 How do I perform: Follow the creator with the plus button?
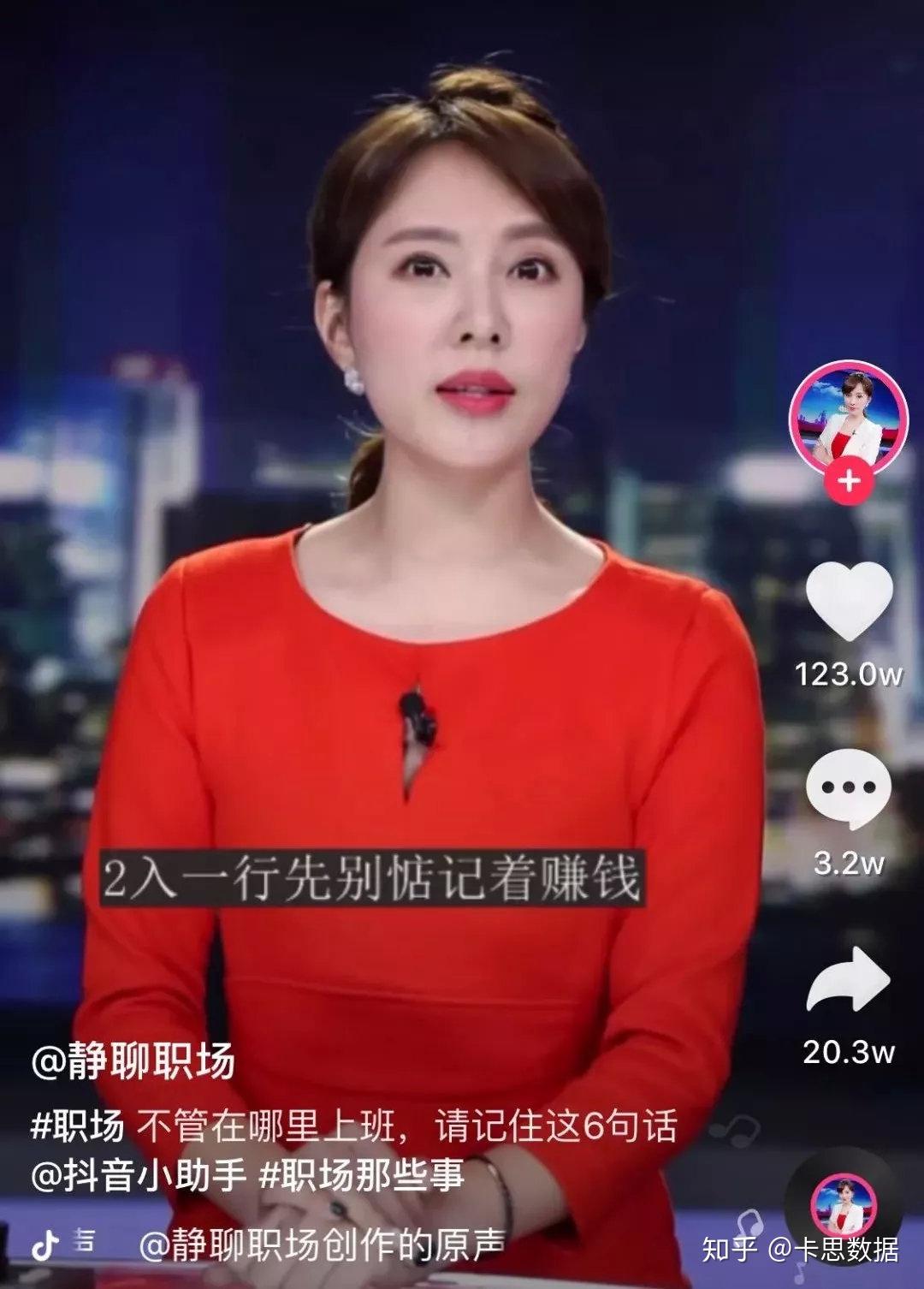coord(848,480)
